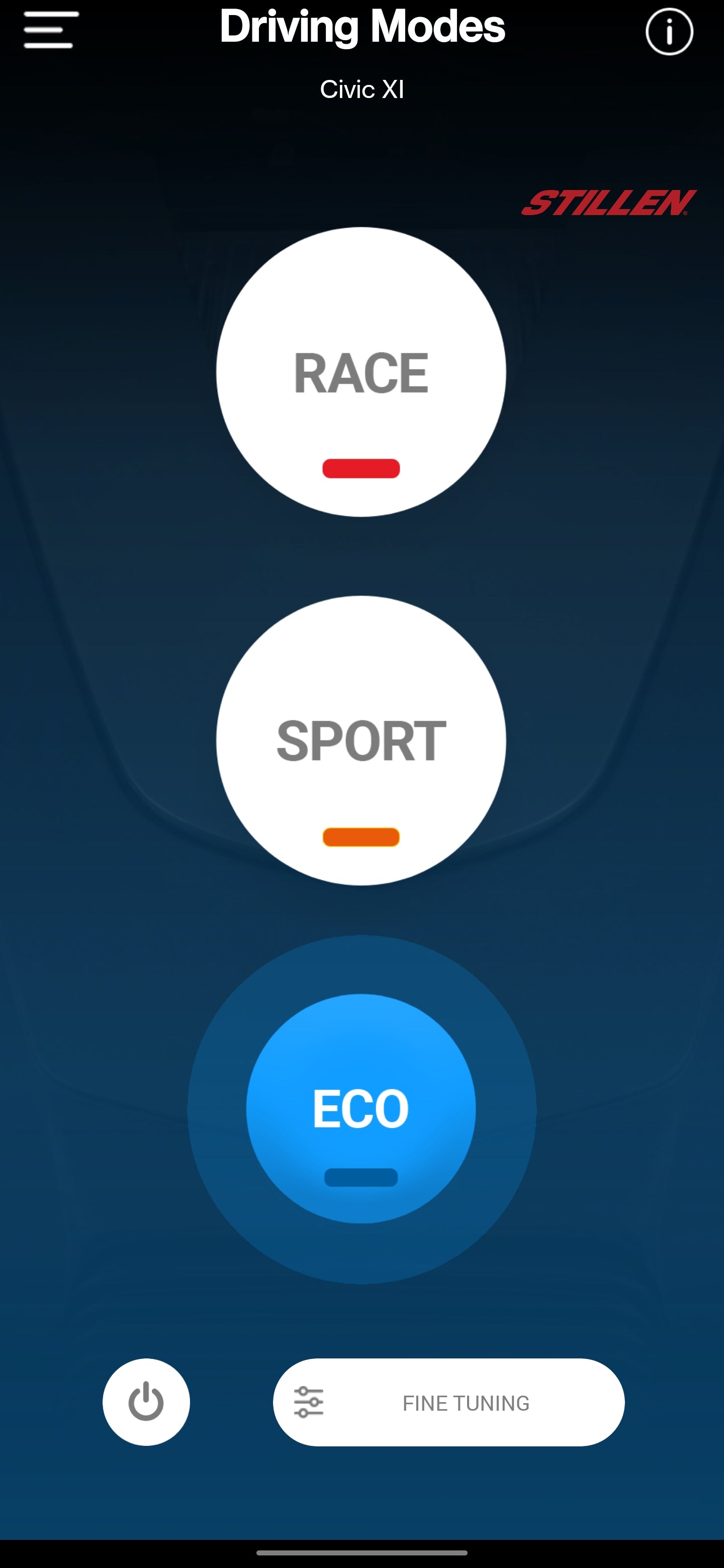The image size is (724, 1568).
Task: Open the hamburger menu
Action: [x=51, y=30]
